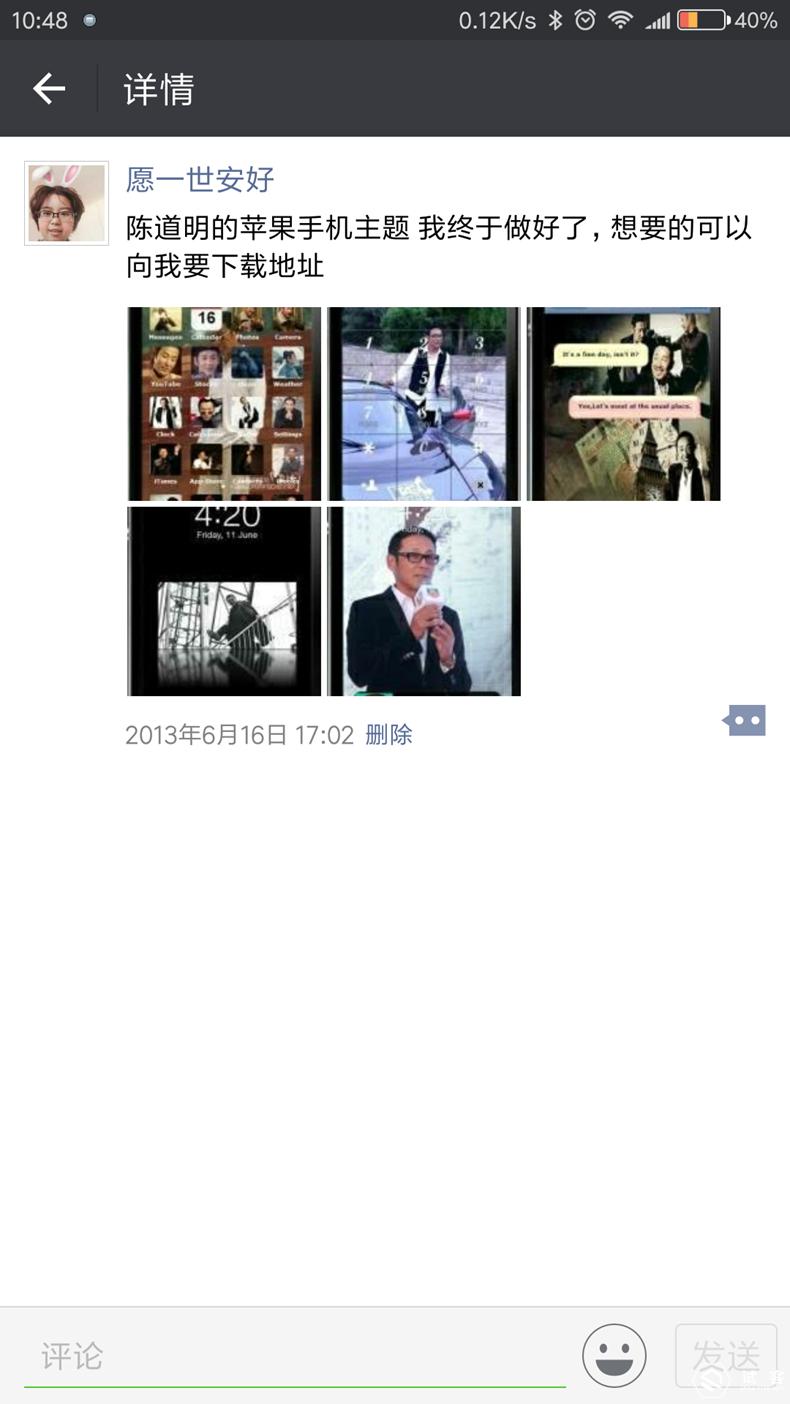Open the username link 愿一世安好
This screenshot has width=790, height=1404.
(x=200, y=179)
